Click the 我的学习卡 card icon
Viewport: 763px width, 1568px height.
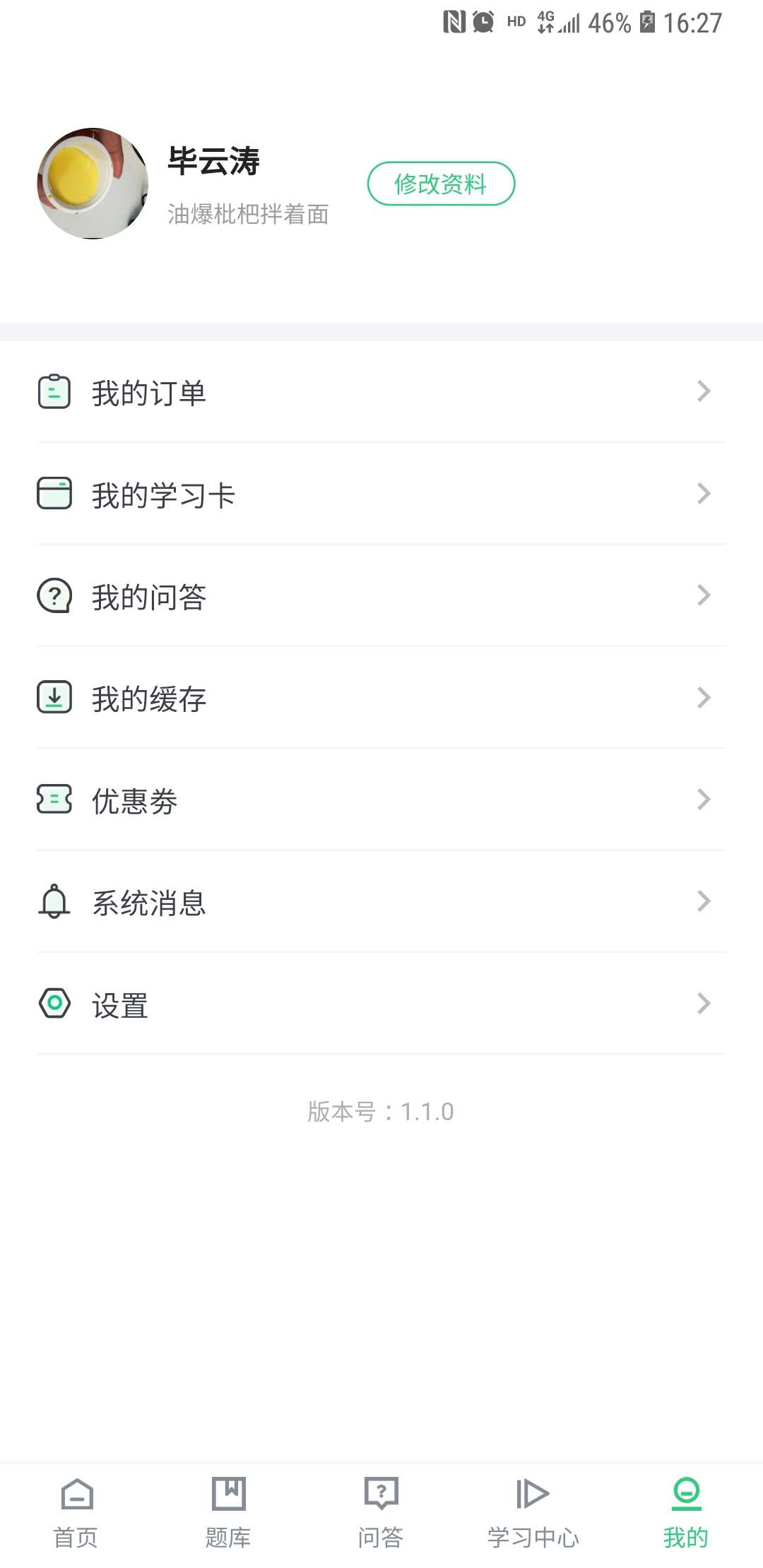point(54,494)
